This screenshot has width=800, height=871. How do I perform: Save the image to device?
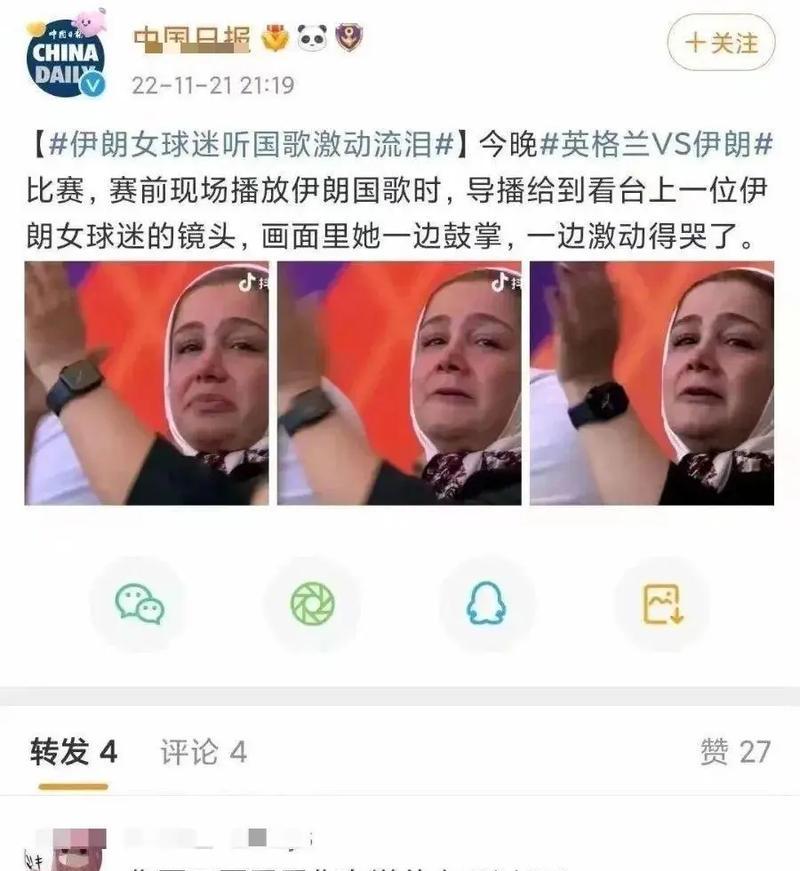pos(661,604)
